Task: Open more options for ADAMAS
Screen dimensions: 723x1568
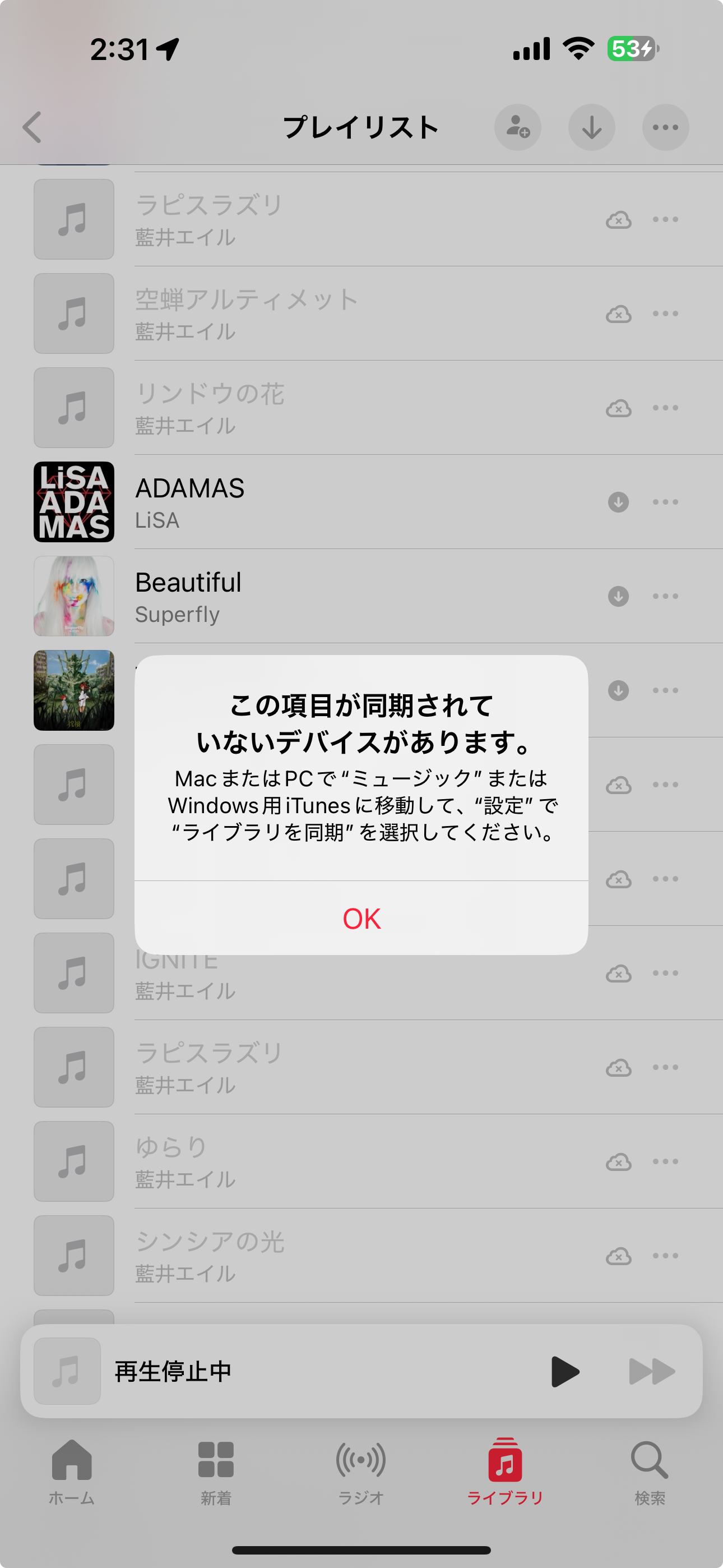Action: click(665, 502)
